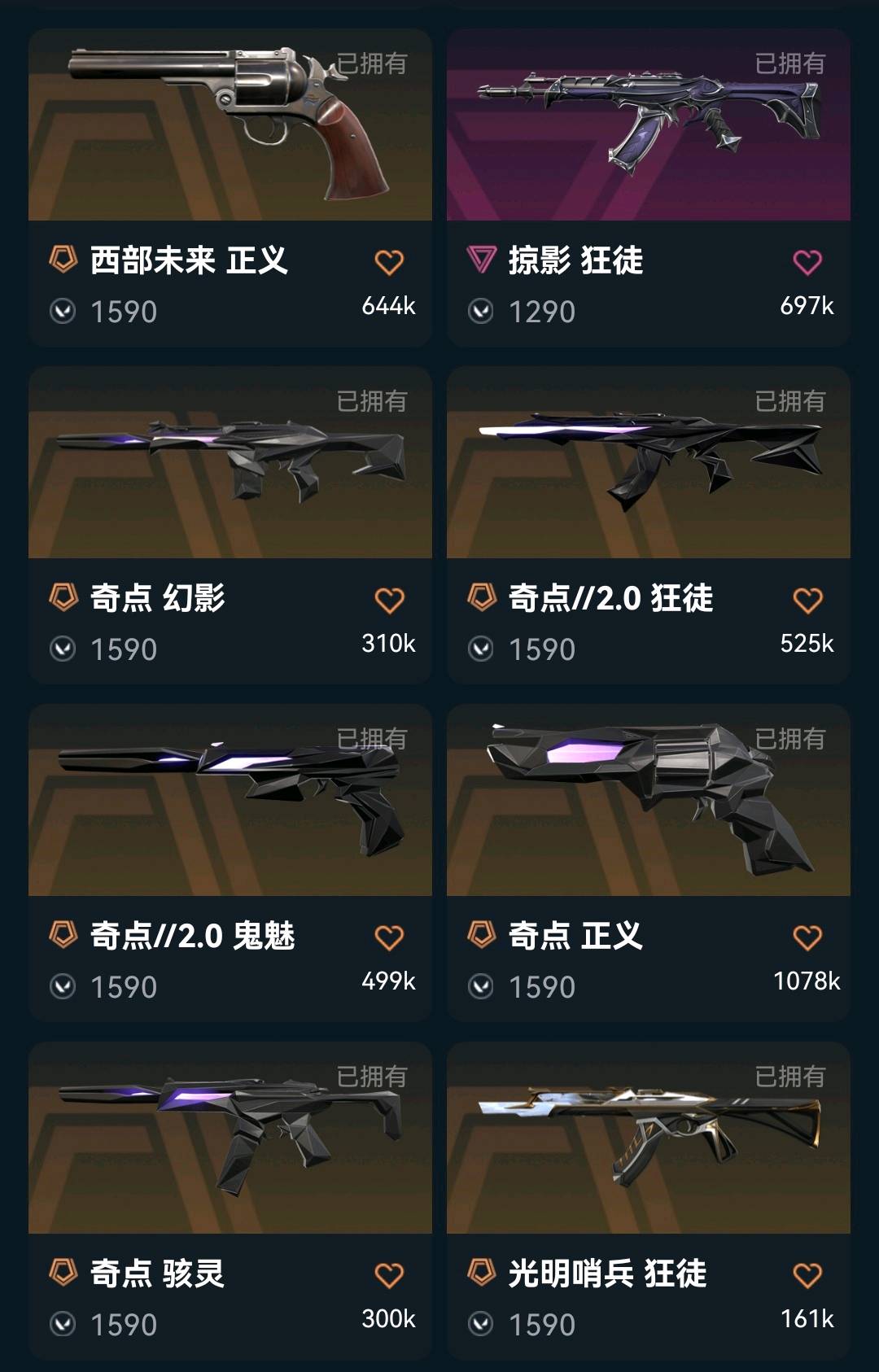View the 奇点//2.0 狂徒 skin
The height and width of the screenshot is (1372, 879).
[648, 464]
